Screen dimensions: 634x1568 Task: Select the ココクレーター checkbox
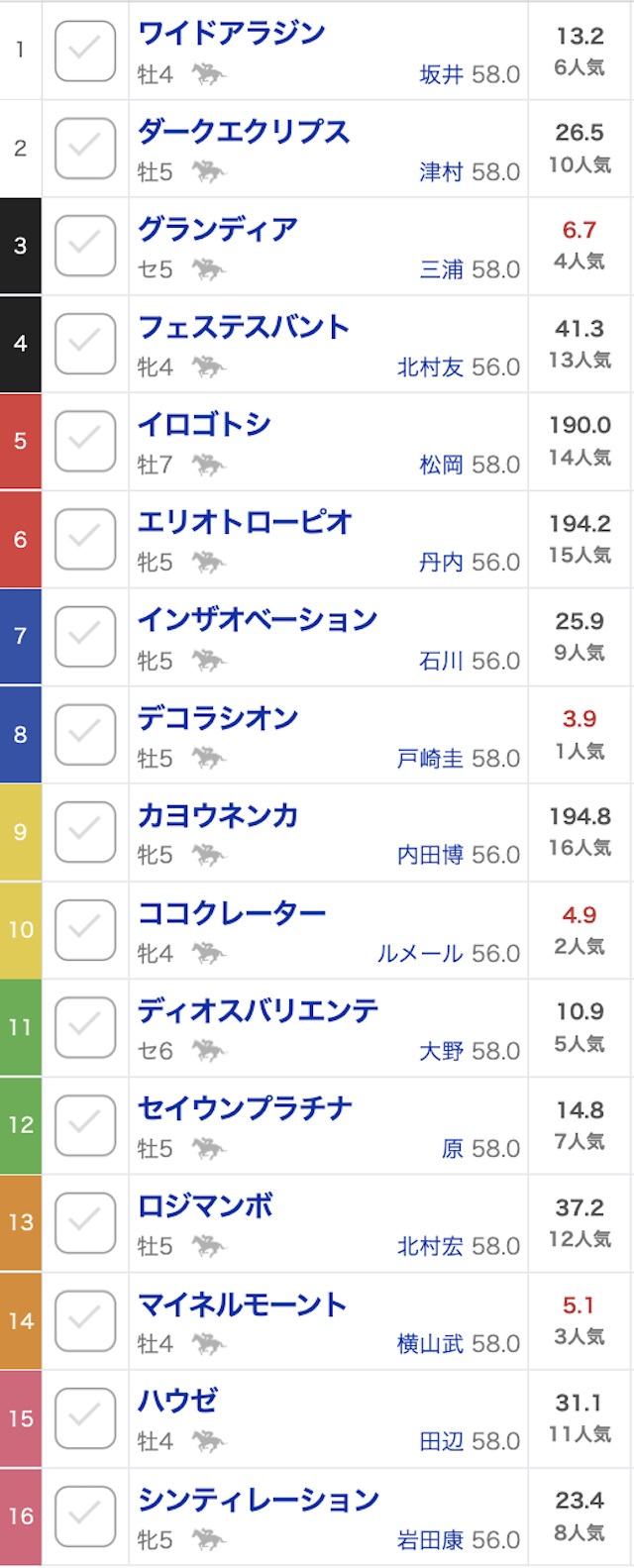85,930
